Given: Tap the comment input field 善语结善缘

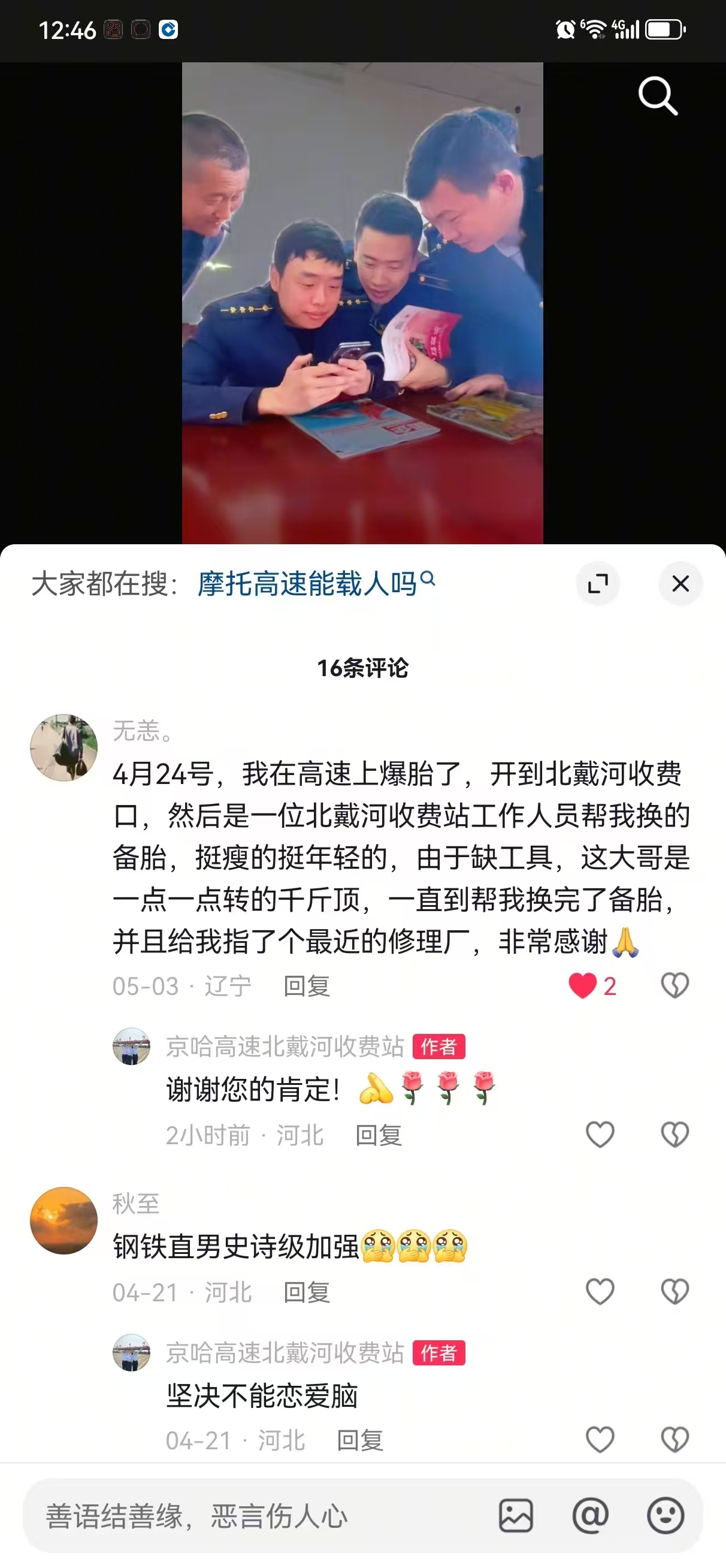Looking at the screenshot, I should [256, 1516].
